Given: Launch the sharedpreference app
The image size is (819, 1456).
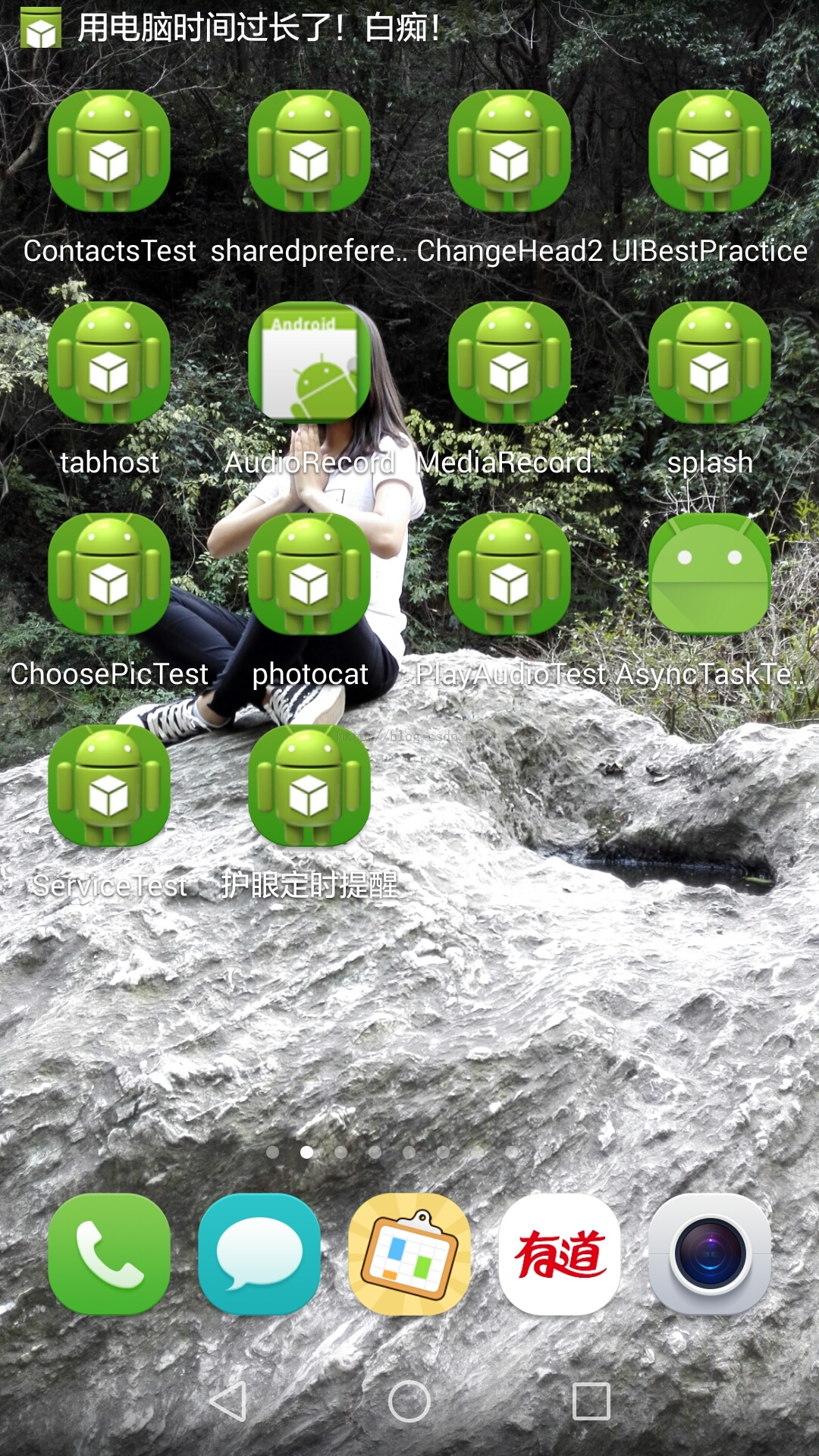Looking at the screenshot, I should pyautogui.click(x=309, y=152).
